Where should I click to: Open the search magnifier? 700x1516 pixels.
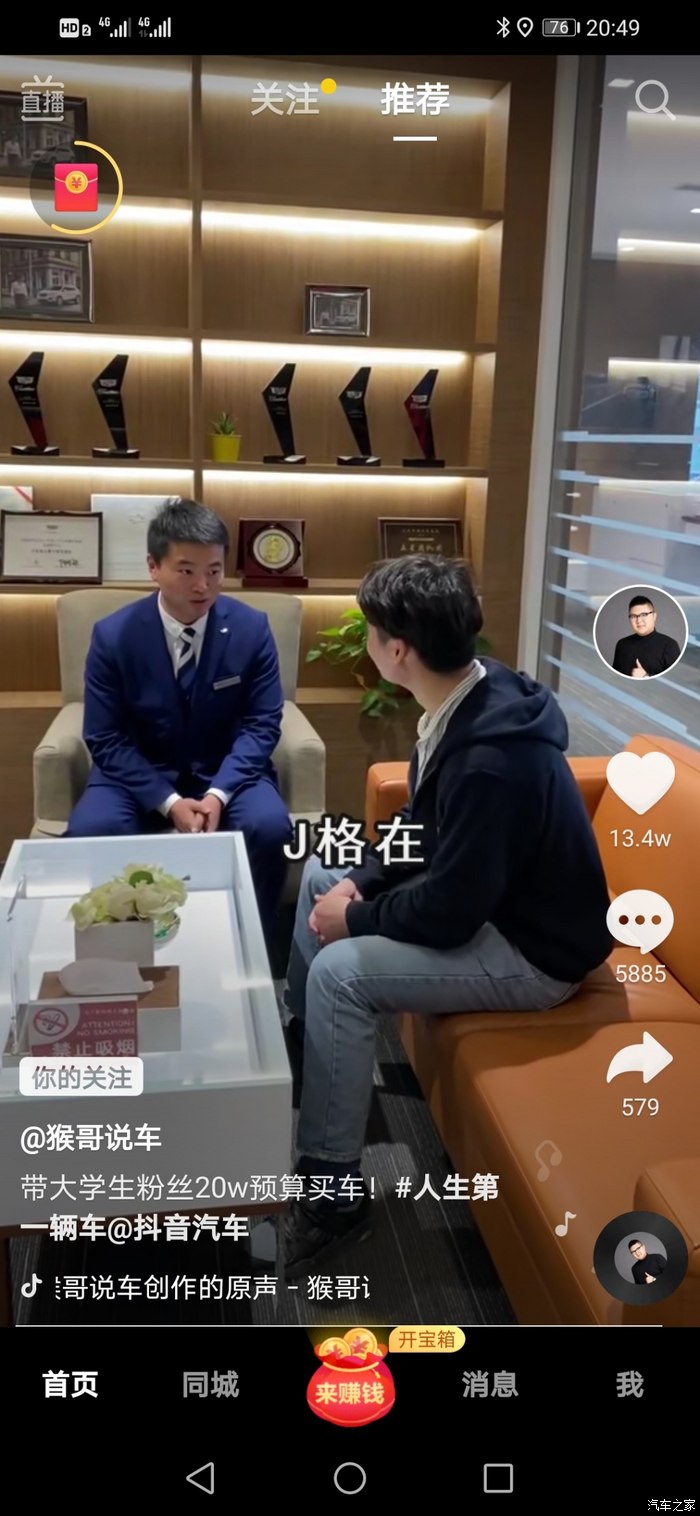(655, 99)
